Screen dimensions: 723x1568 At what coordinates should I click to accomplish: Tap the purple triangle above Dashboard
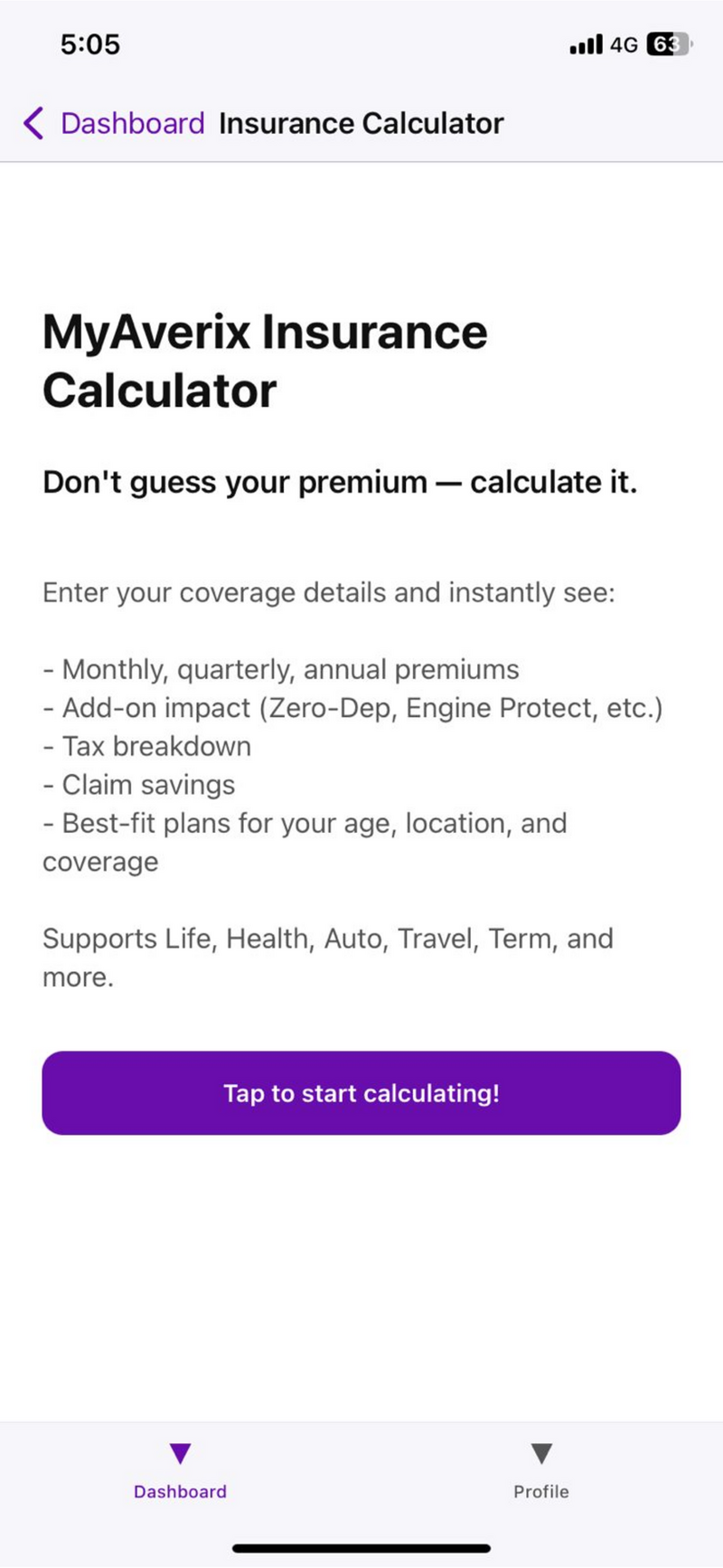pyautogui.click(x=180, y=1453)
